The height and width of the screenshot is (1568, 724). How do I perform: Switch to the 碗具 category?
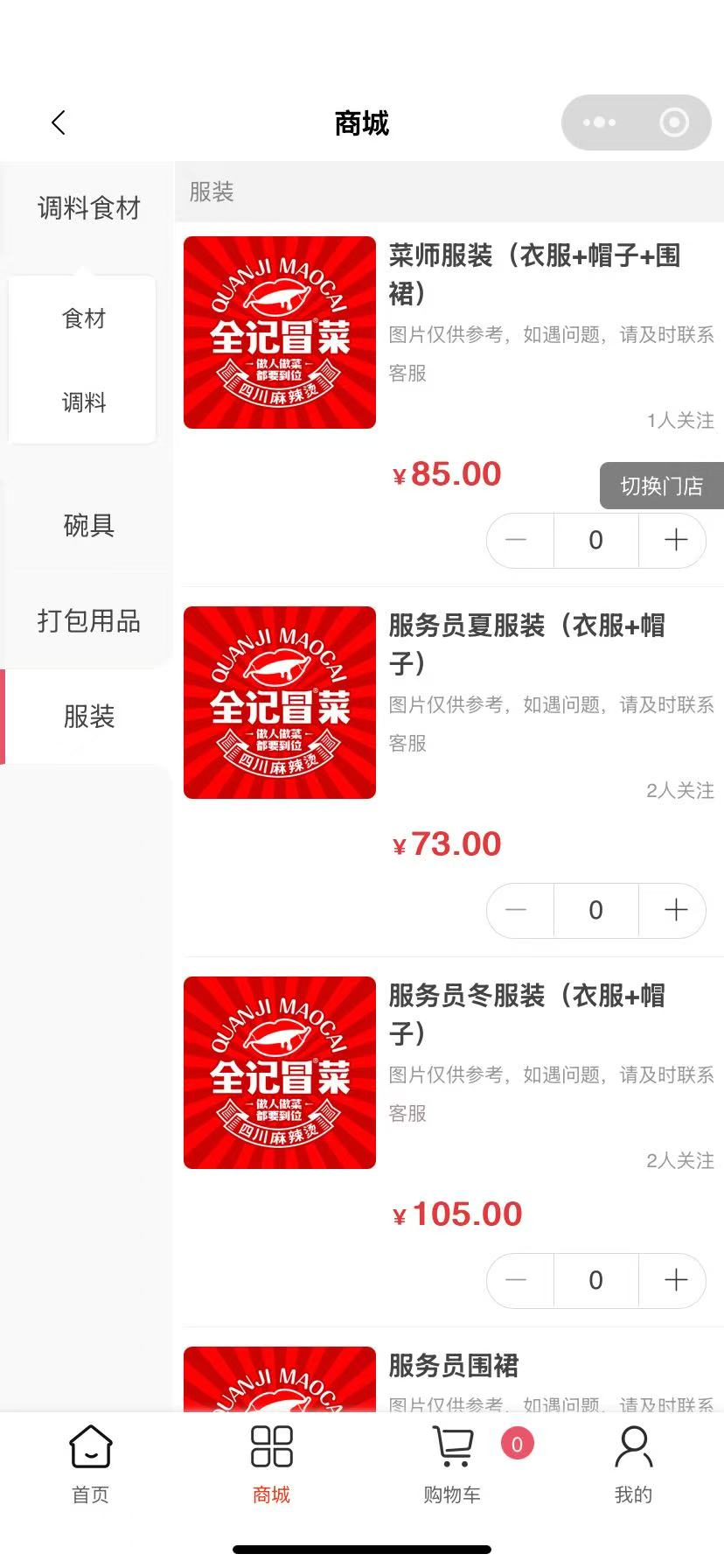pyautogui.click(x=88, y=525)
